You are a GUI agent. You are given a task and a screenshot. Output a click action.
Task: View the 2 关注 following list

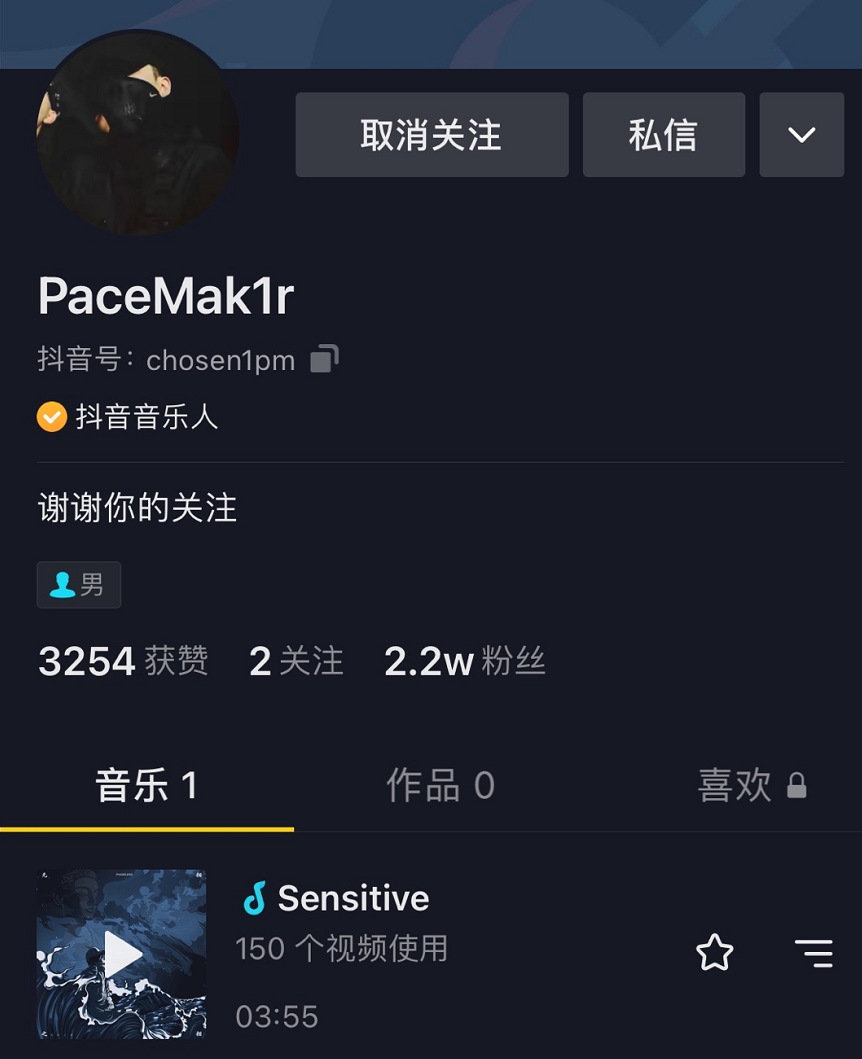(x=296, y=660)
